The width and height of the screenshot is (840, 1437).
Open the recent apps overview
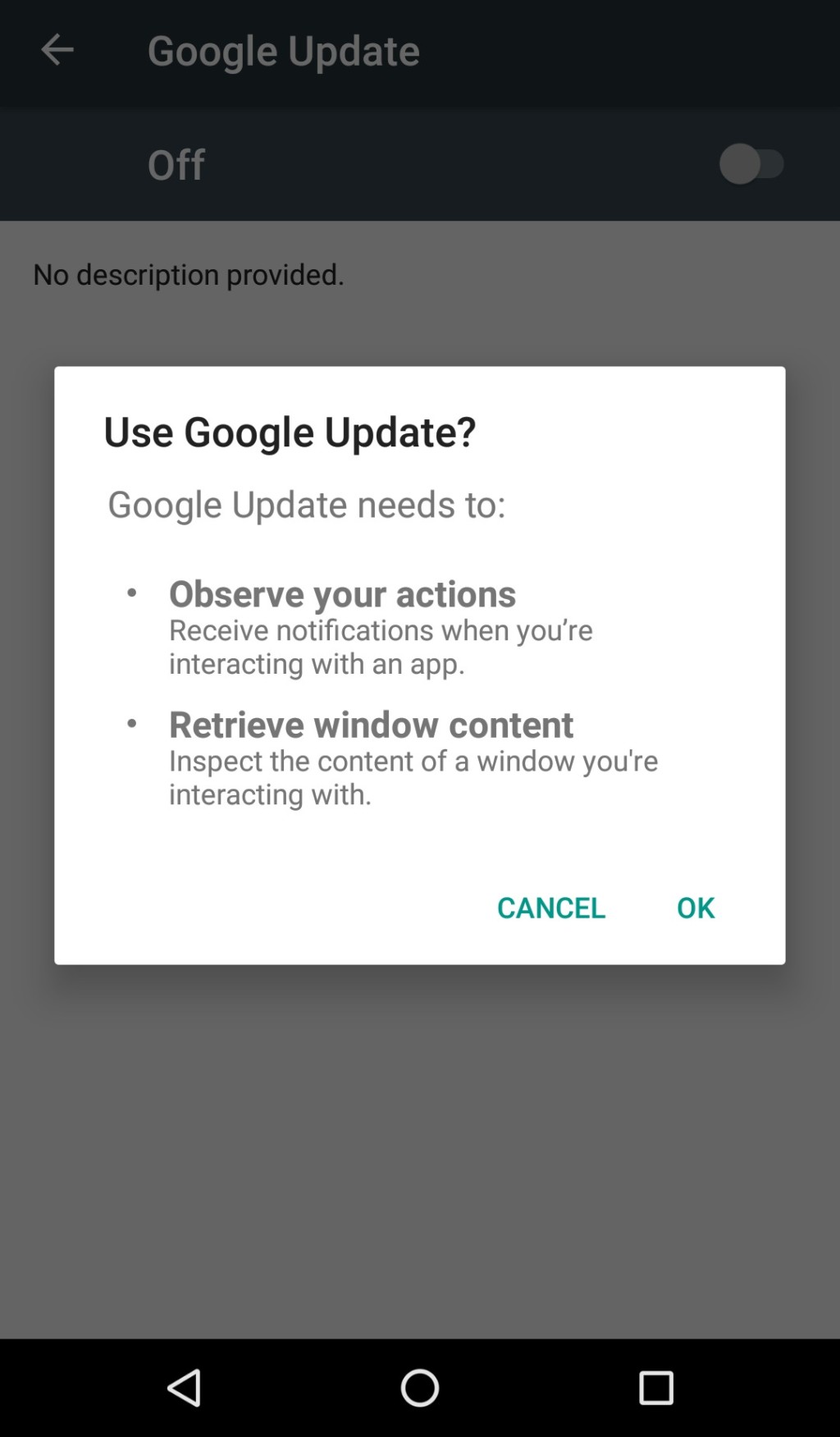tap(655, 1388)
